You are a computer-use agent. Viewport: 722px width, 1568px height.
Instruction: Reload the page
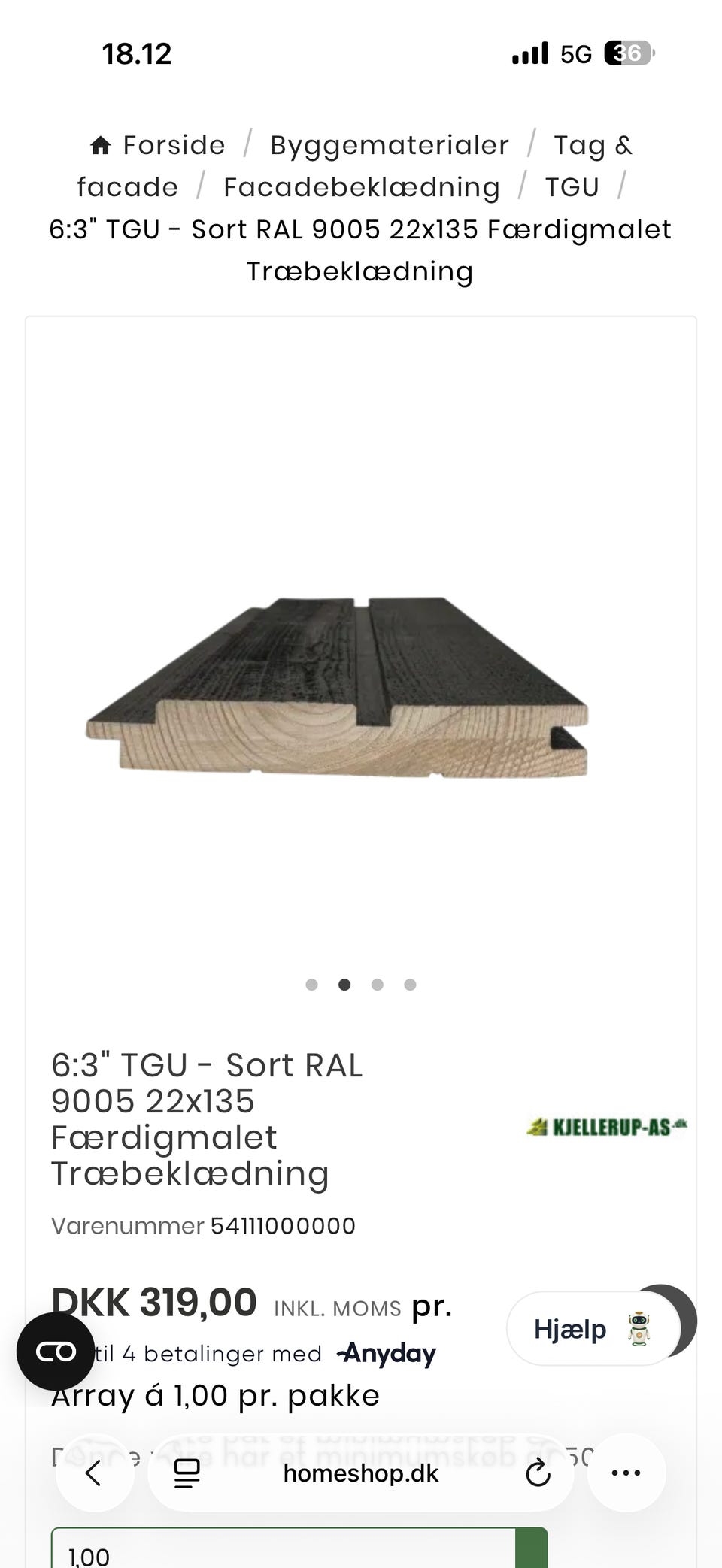tap(538, 1473)
